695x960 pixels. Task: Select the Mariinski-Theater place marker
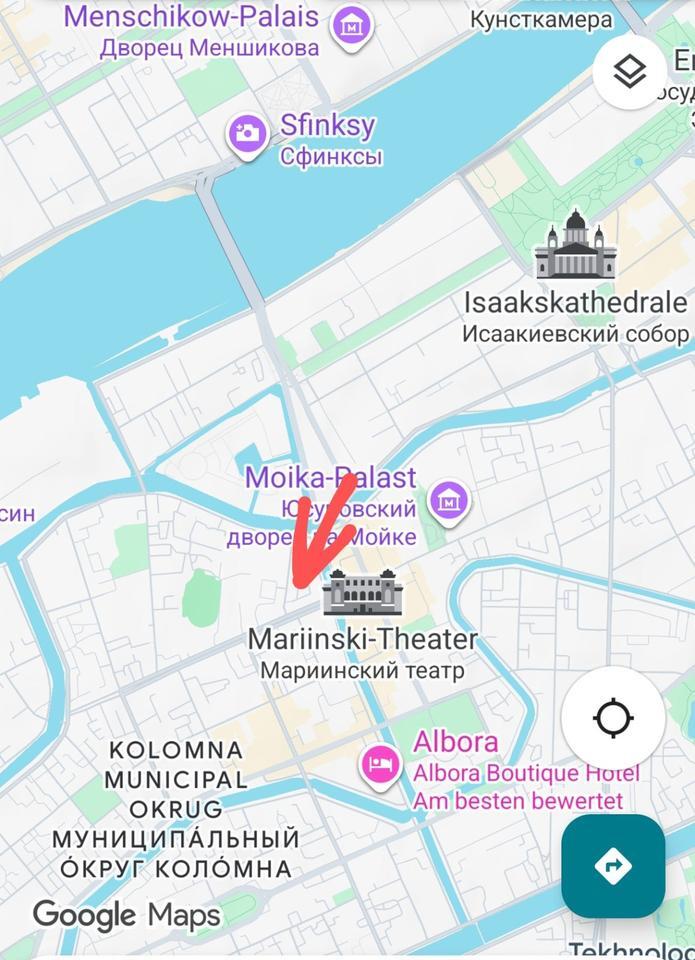coord(362,592)
